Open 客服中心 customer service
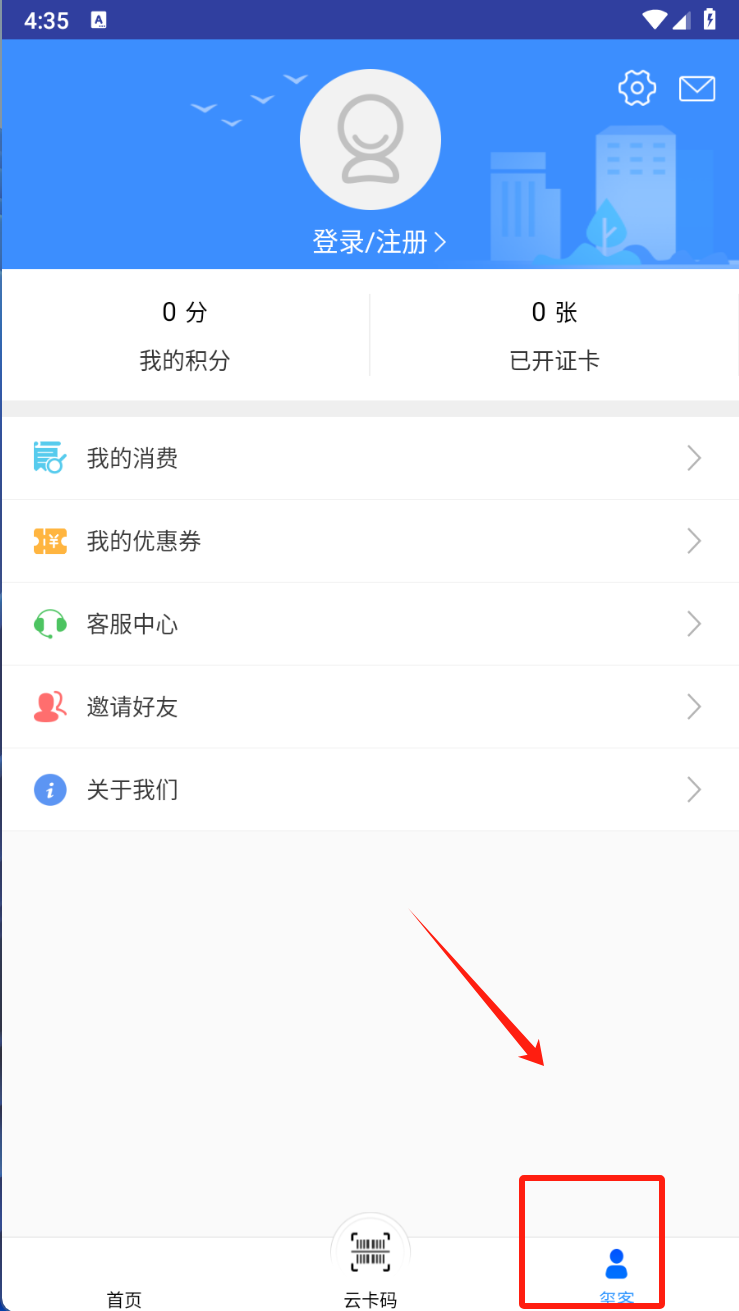This screenshot has height=1311, width=739. coord(370,624)
